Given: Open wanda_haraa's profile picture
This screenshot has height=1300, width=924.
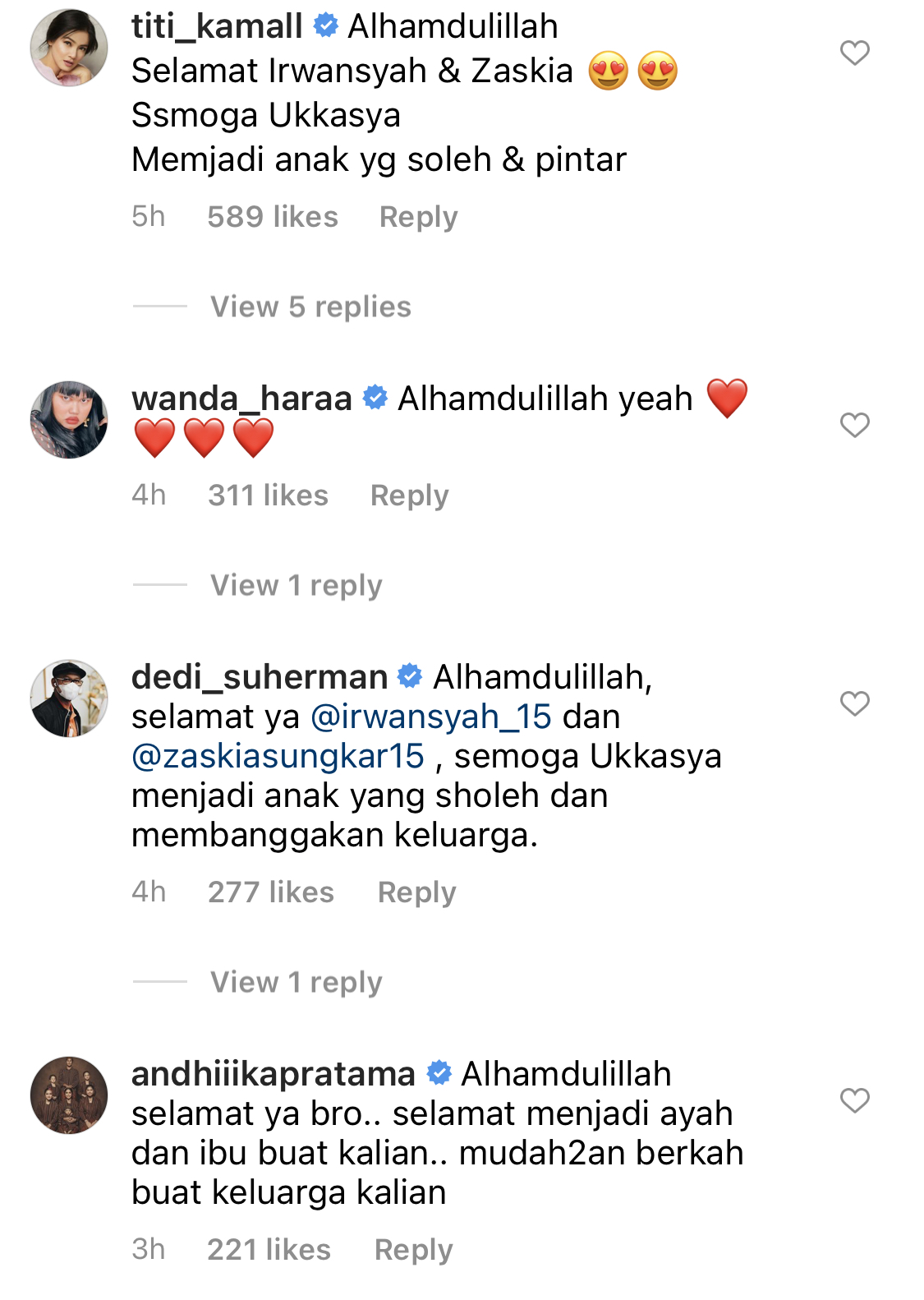Looking at the screenshot, I should click(x=69, y=419).
